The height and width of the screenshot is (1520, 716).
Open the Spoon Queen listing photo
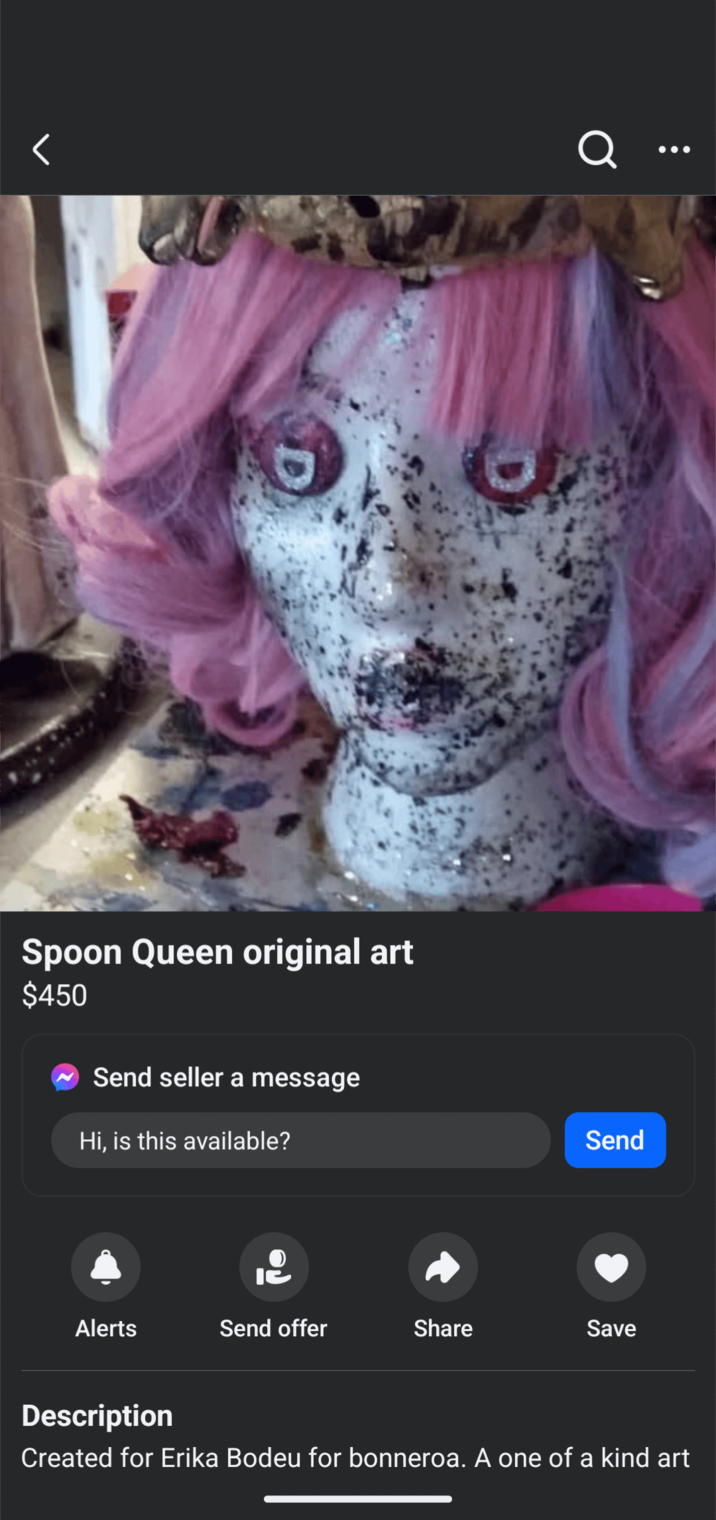click(358, 552)
